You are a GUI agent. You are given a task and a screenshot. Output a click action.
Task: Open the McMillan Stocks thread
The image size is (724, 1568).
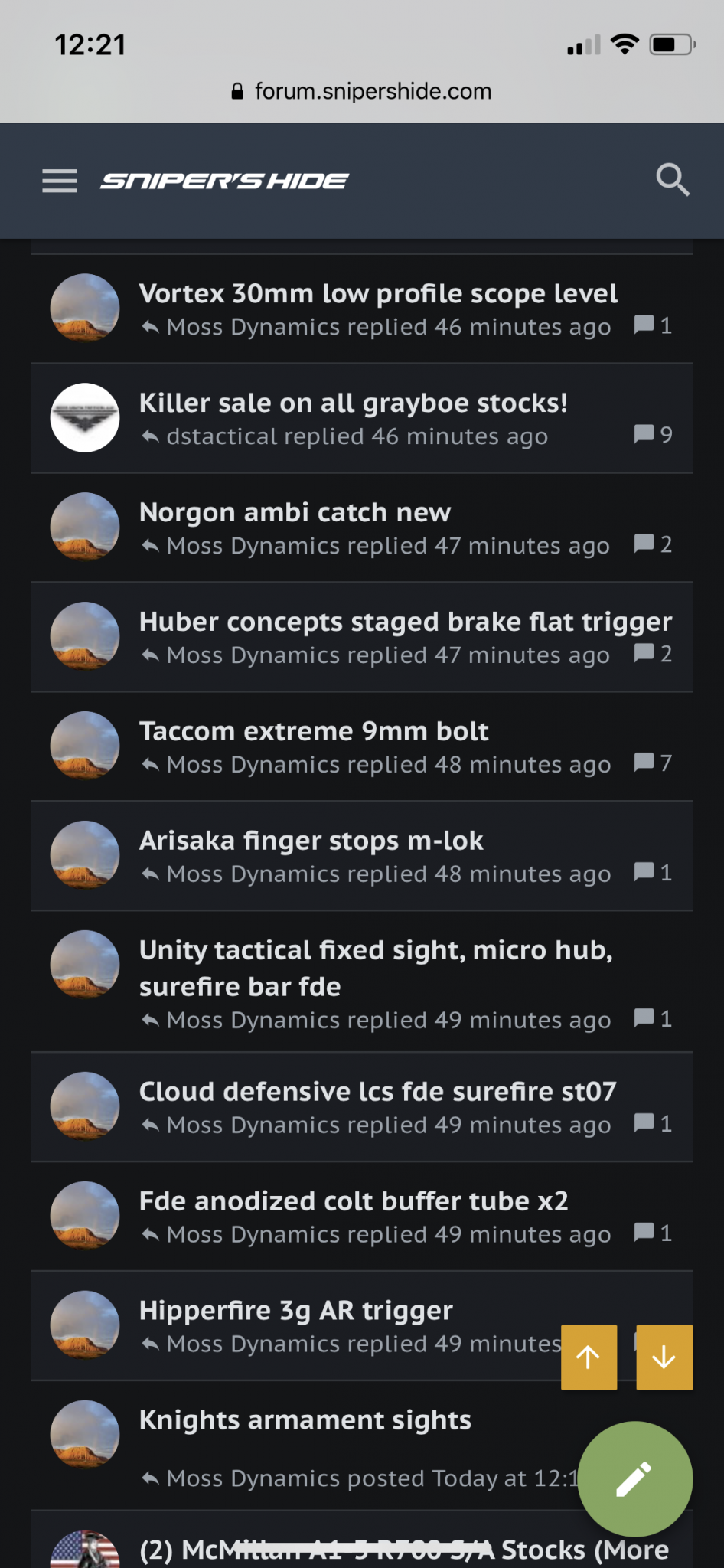pos(403,1550)
